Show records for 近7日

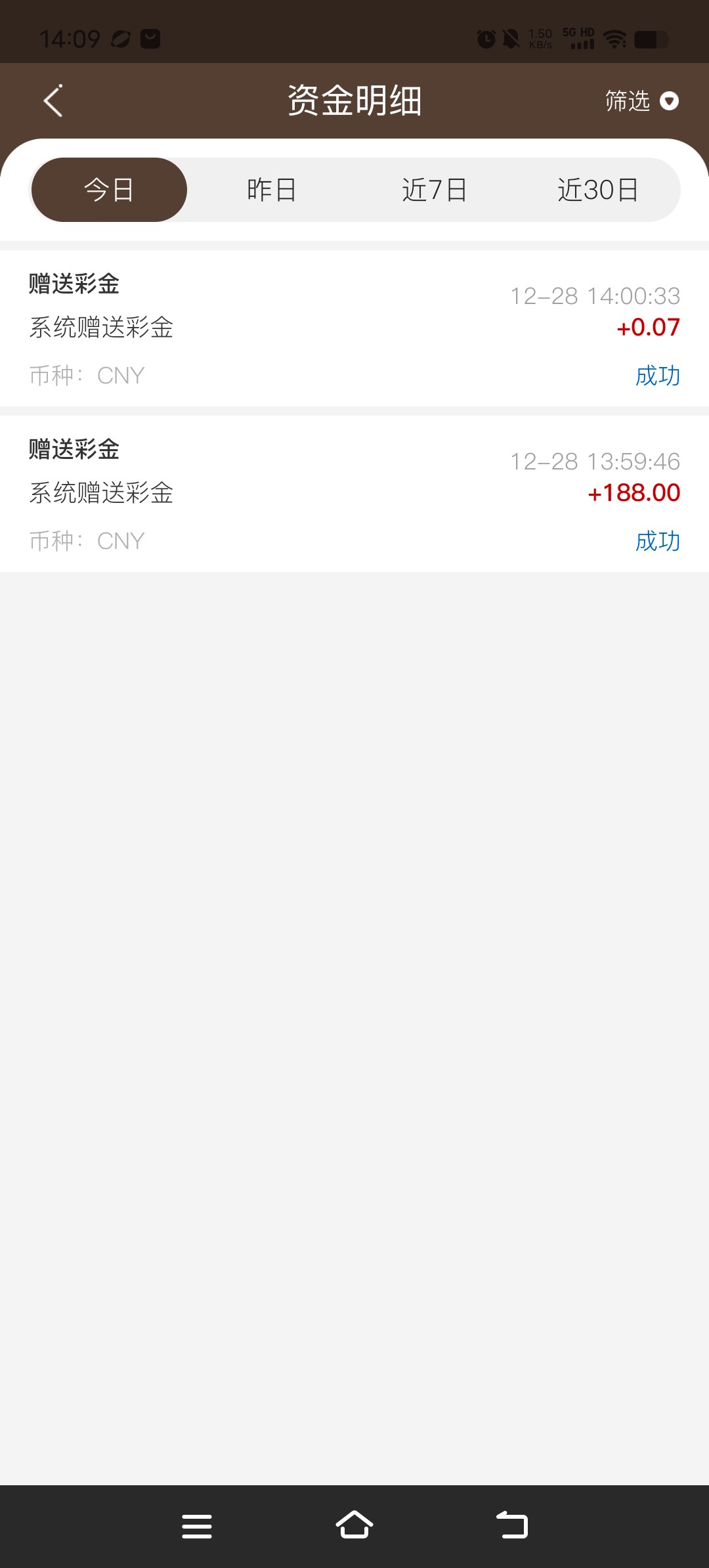coord(434,190)
